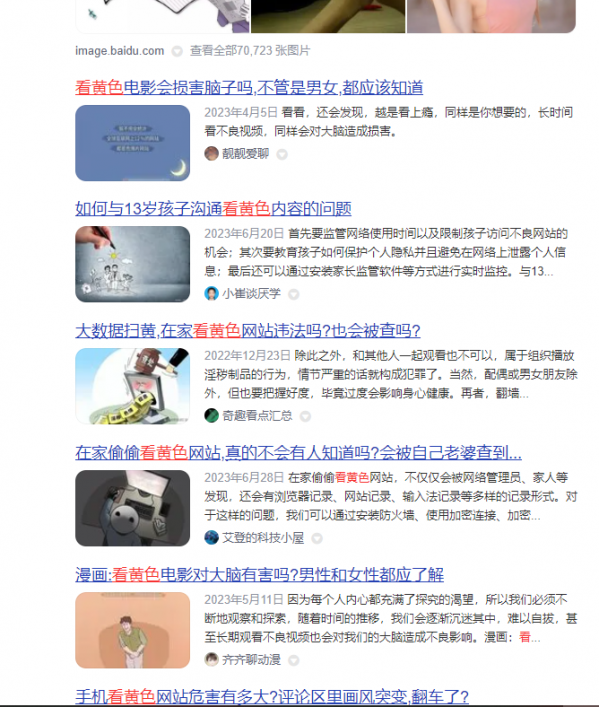The height and width of the screenshot is (707, 600).
Task: Open author 艾登的科技小屋 profile
Action: tap(263, 538)
